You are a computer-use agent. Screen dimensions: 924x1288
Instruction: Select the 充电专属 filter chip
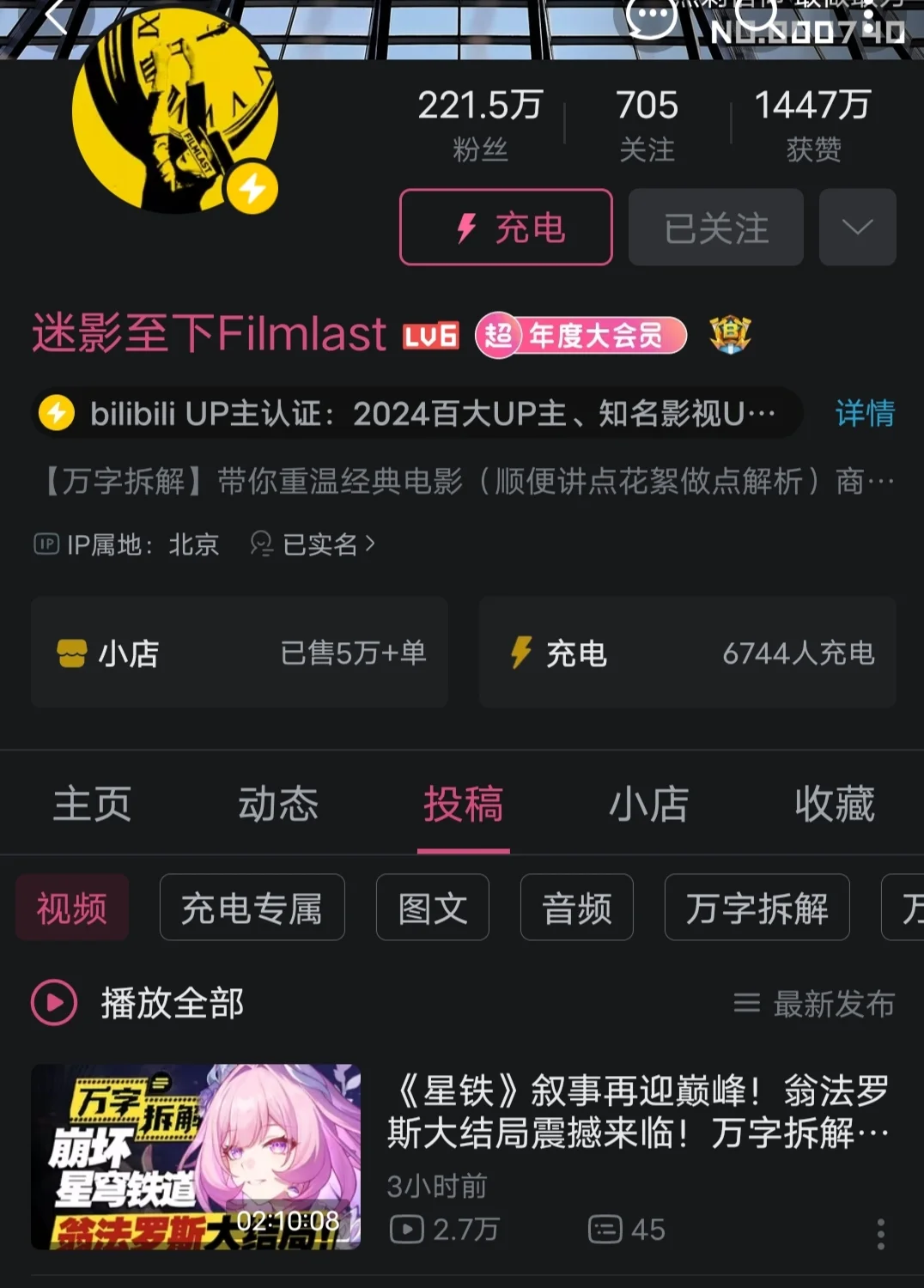click(x=252, y=908)
